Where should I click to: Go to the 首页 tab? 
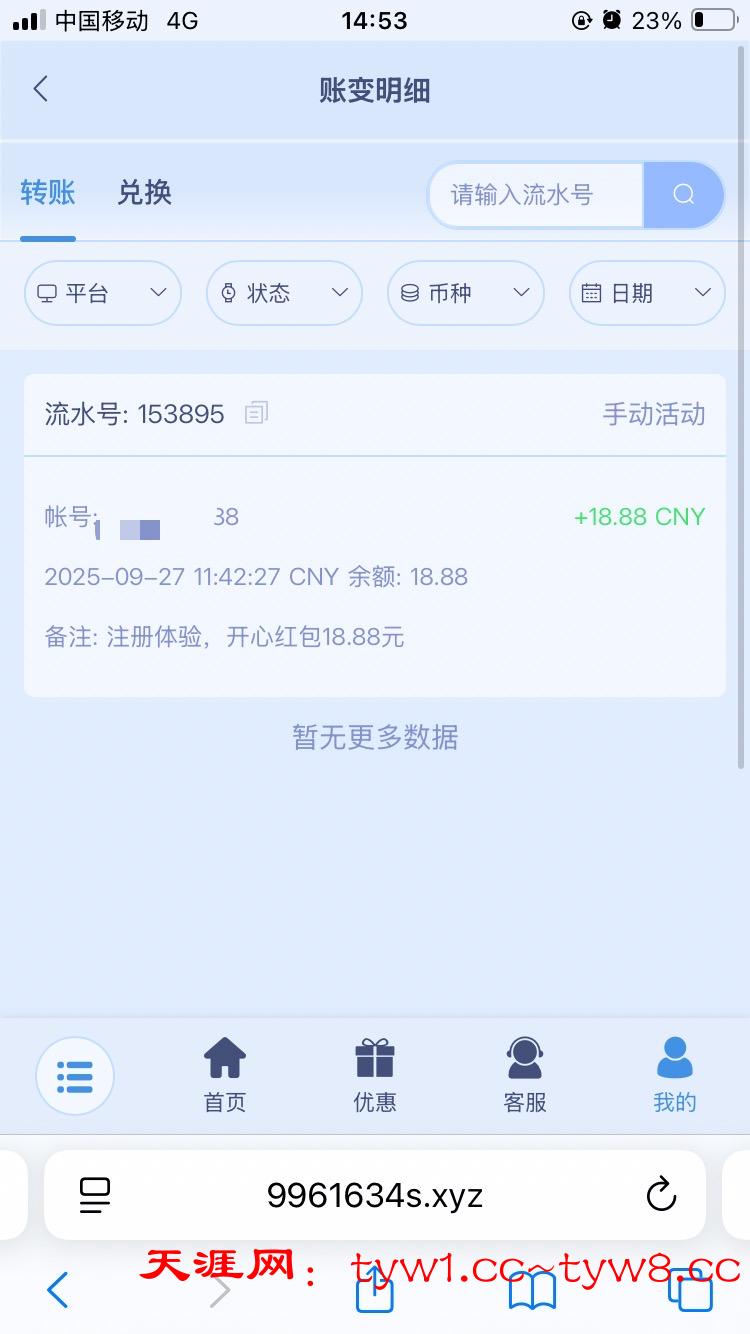[225, 1075]
